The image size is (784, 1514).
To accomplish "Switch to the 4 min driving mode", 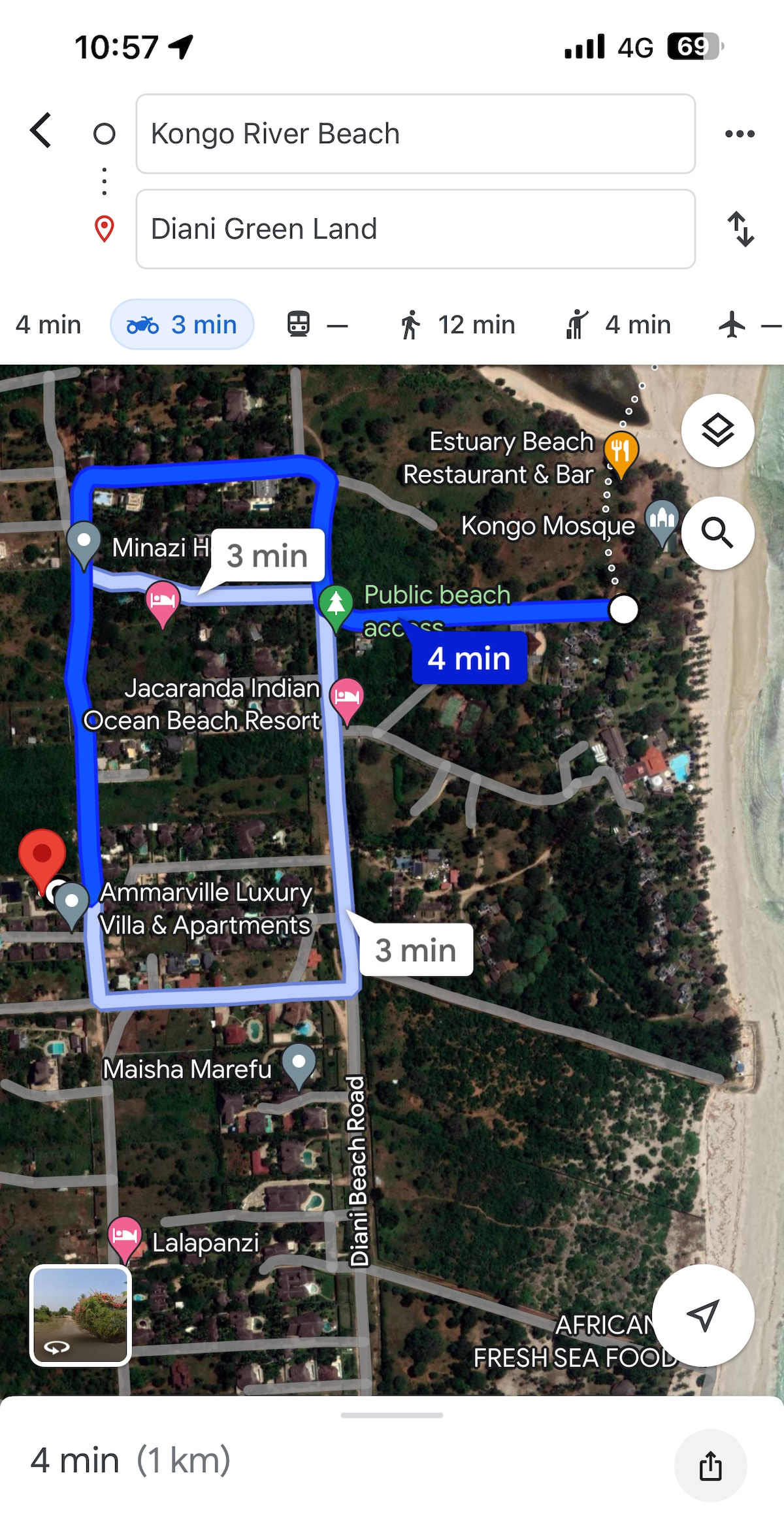I will (48, 325).
